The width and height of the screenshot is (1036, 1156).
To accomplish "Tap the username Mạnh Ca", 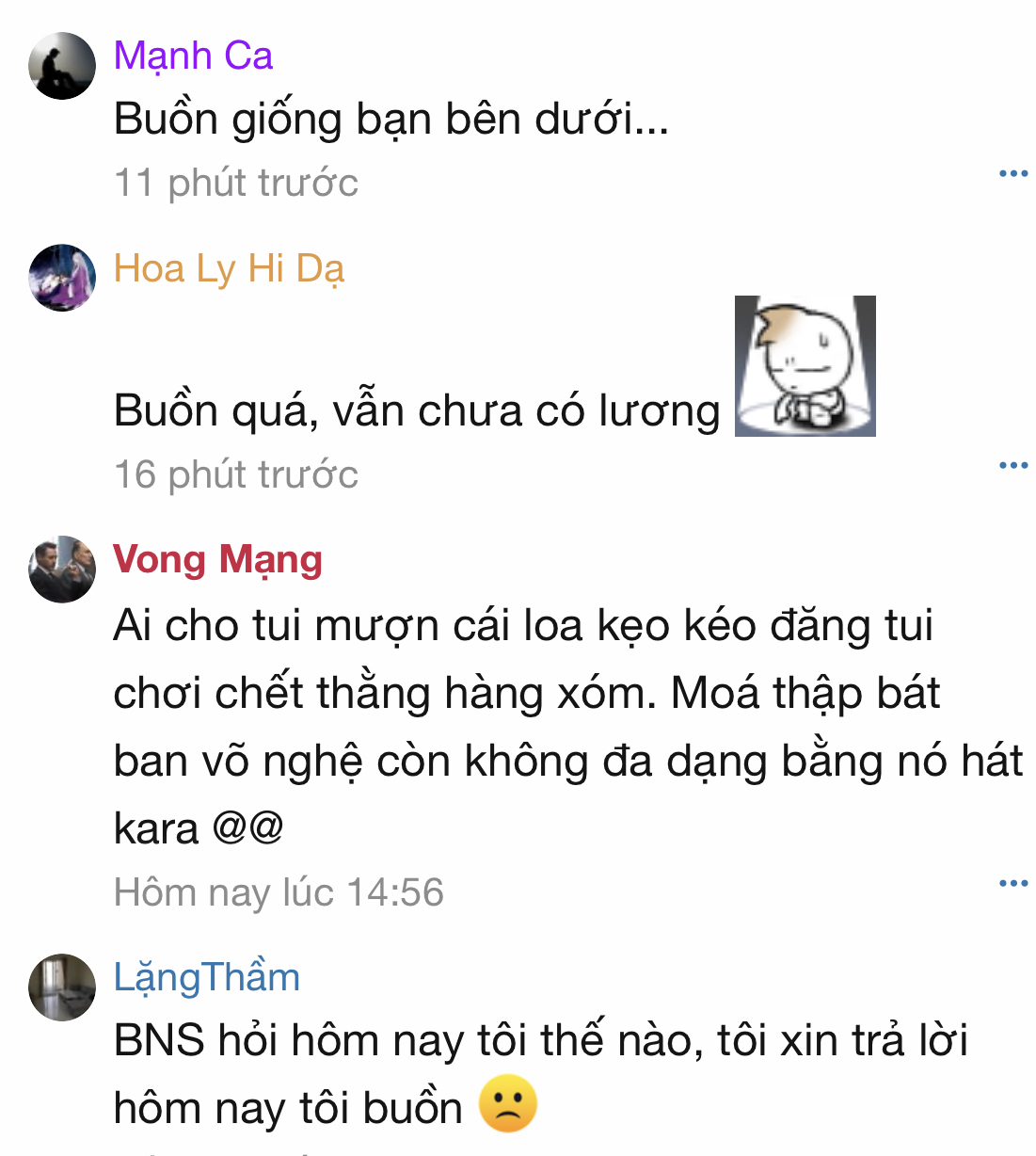I will [x=193, y=56].
